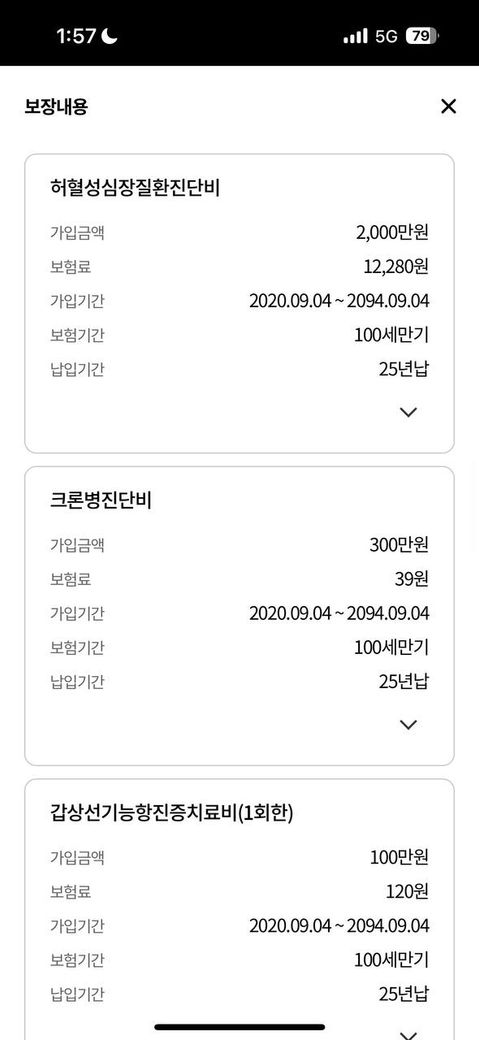Expand 갑상선기능항진증치료비(1회한) details
The image size is (479, 1040).
click(409, 1035)
